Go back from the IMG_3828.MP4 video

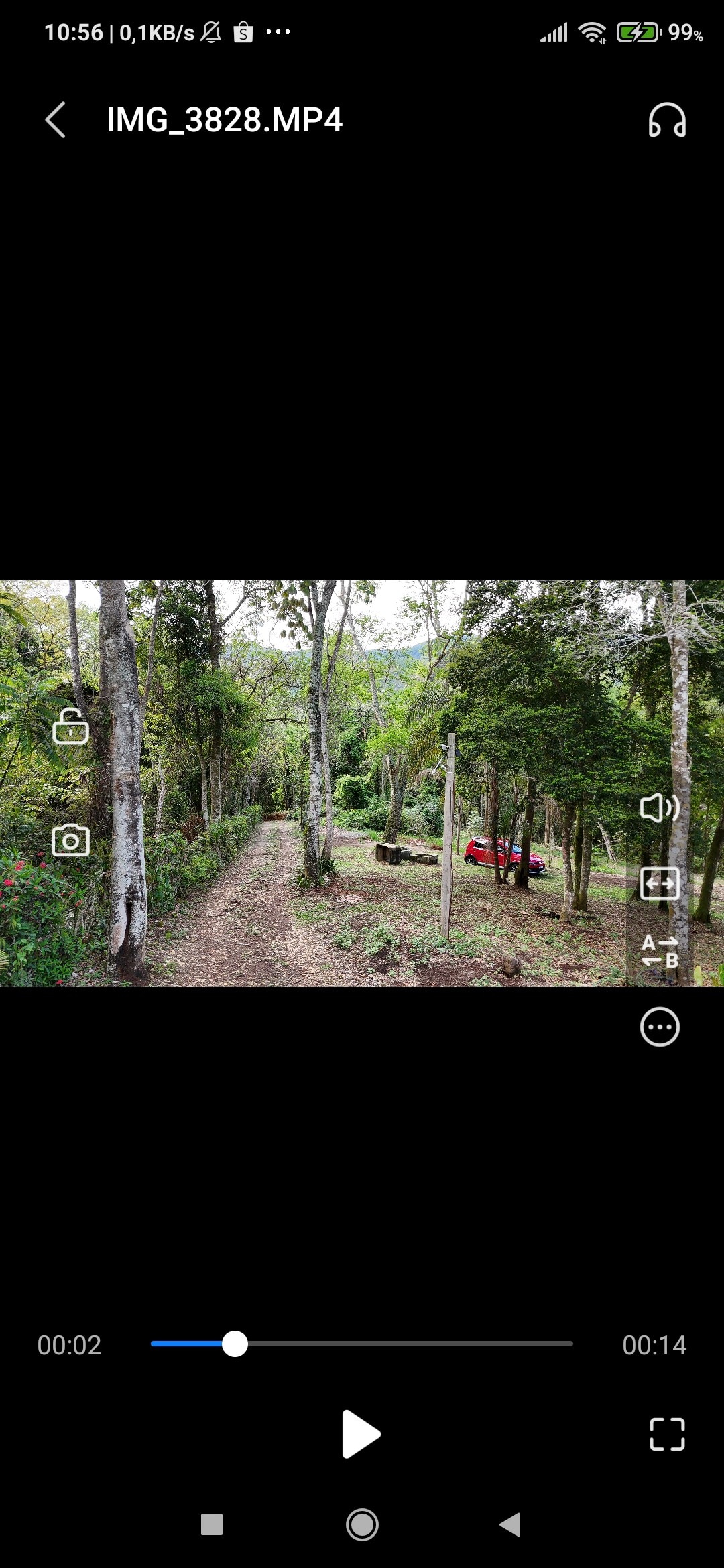(56, 120)
